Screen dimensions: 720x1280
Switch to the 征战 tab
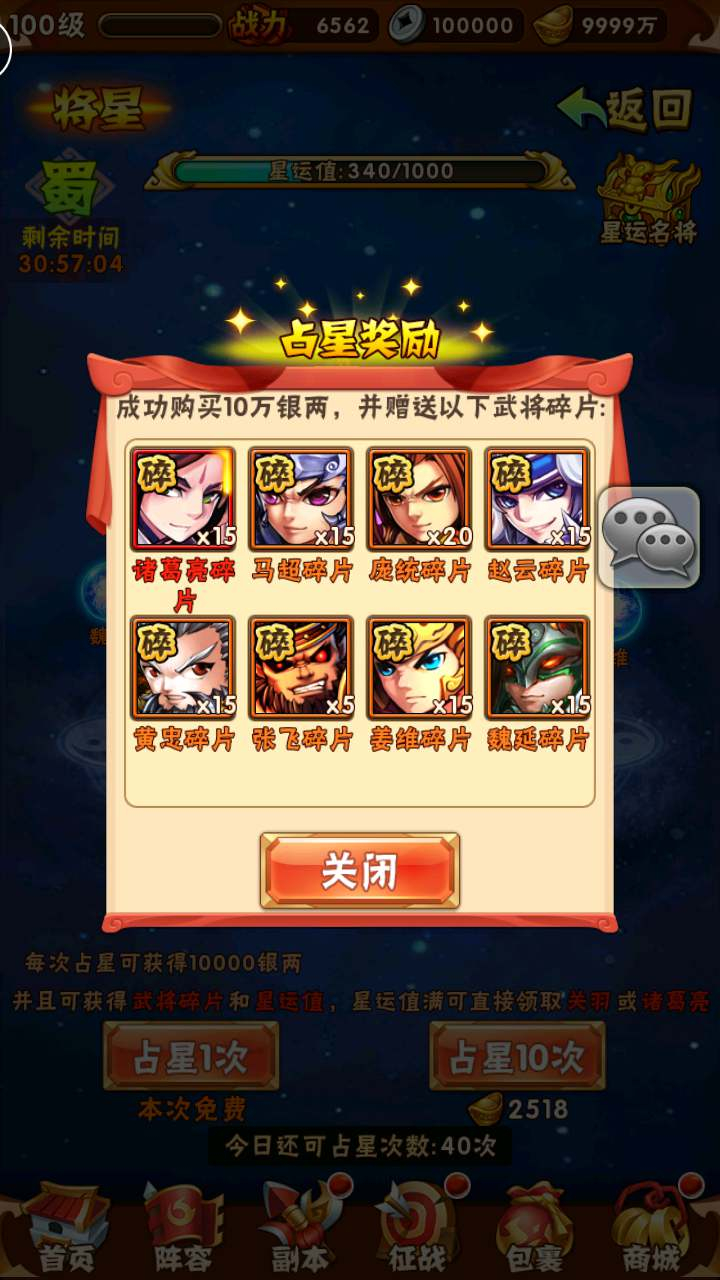click(x=418, y=1228)
